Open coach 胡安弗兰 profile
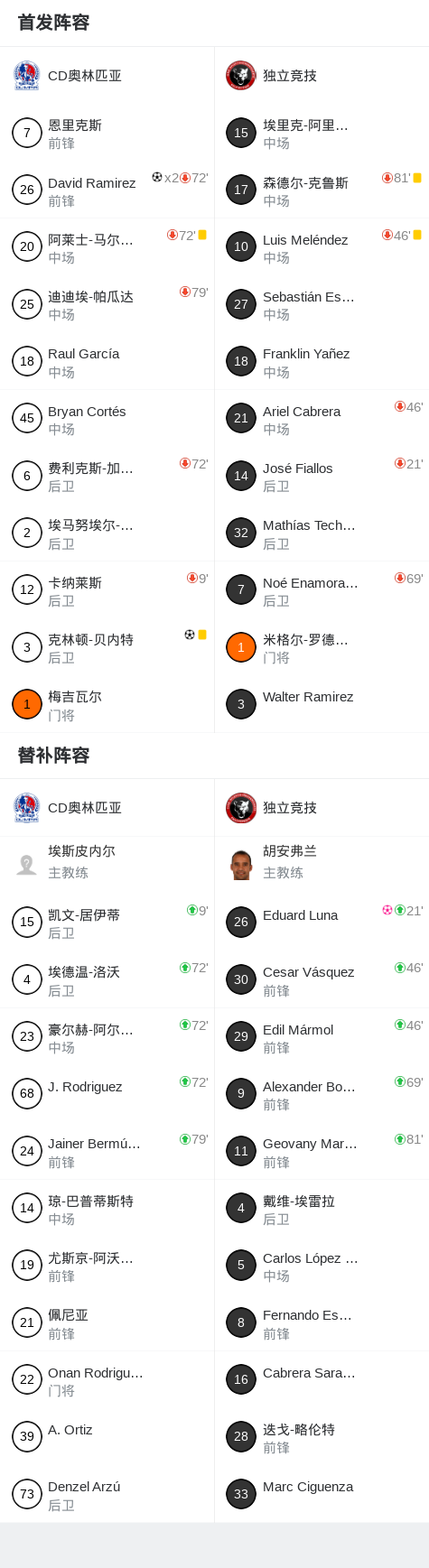429x1568 pixels. [x=322, y=862]
